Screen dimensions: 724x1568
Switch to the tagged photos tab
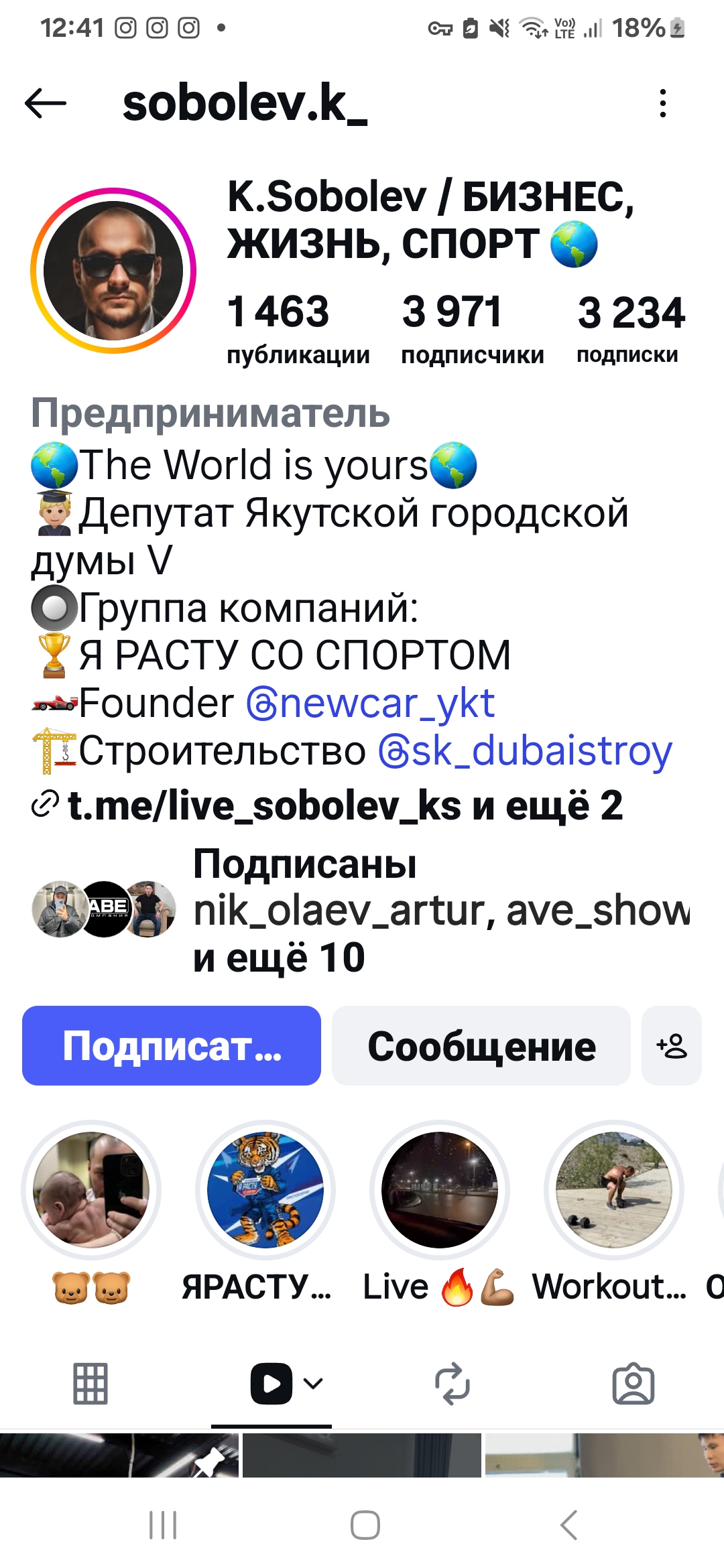point(633,1384)
